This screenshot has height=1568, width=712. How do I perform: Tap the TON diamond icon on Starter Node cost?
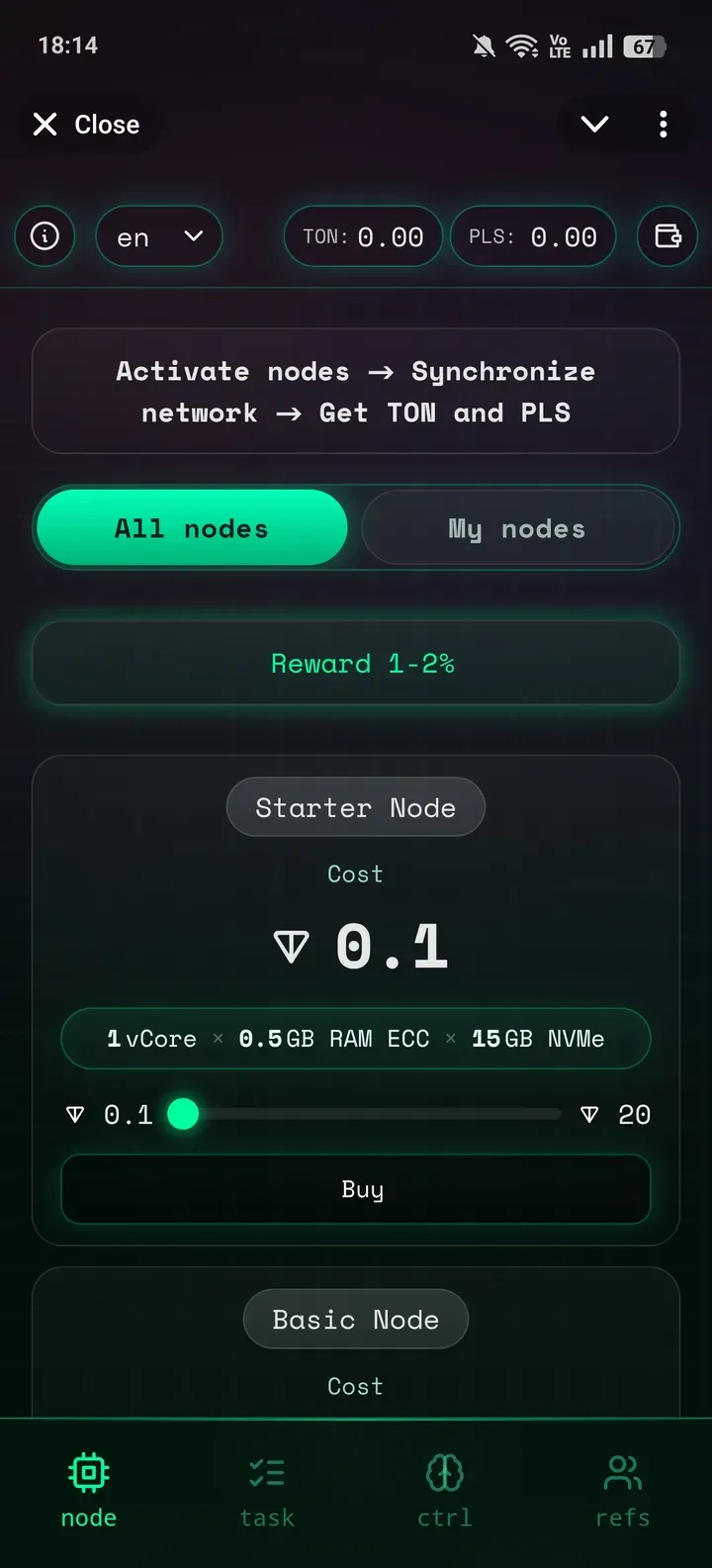(291, 945)
